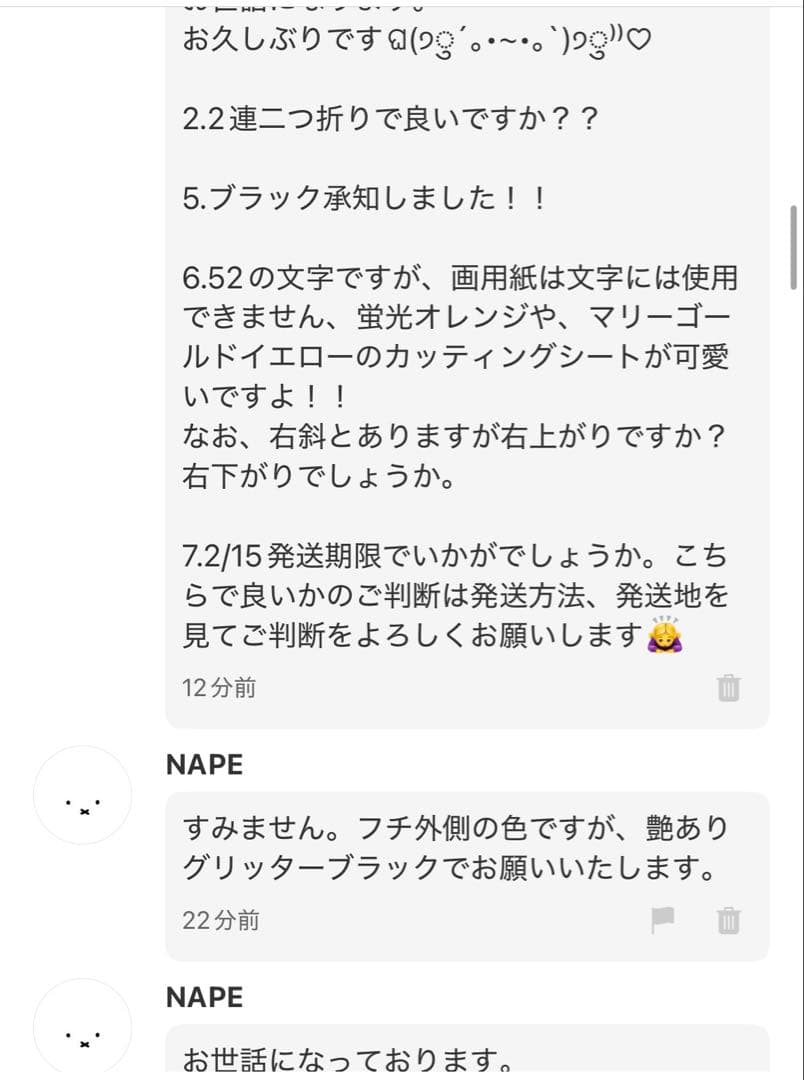
Task: Tap the second NAPE username near the bottom
Action: coord(203,997)
